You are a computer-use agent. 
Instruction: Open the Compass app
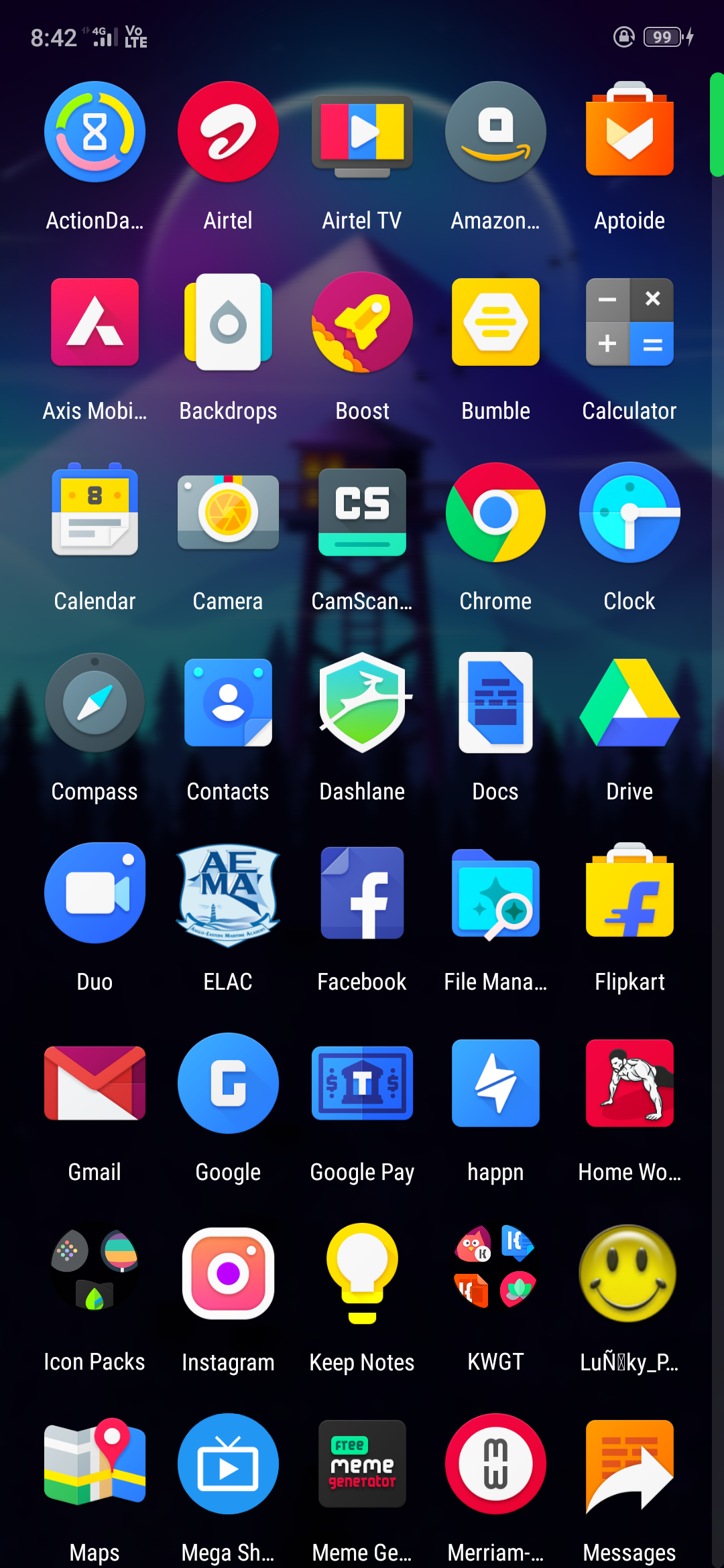94,702
